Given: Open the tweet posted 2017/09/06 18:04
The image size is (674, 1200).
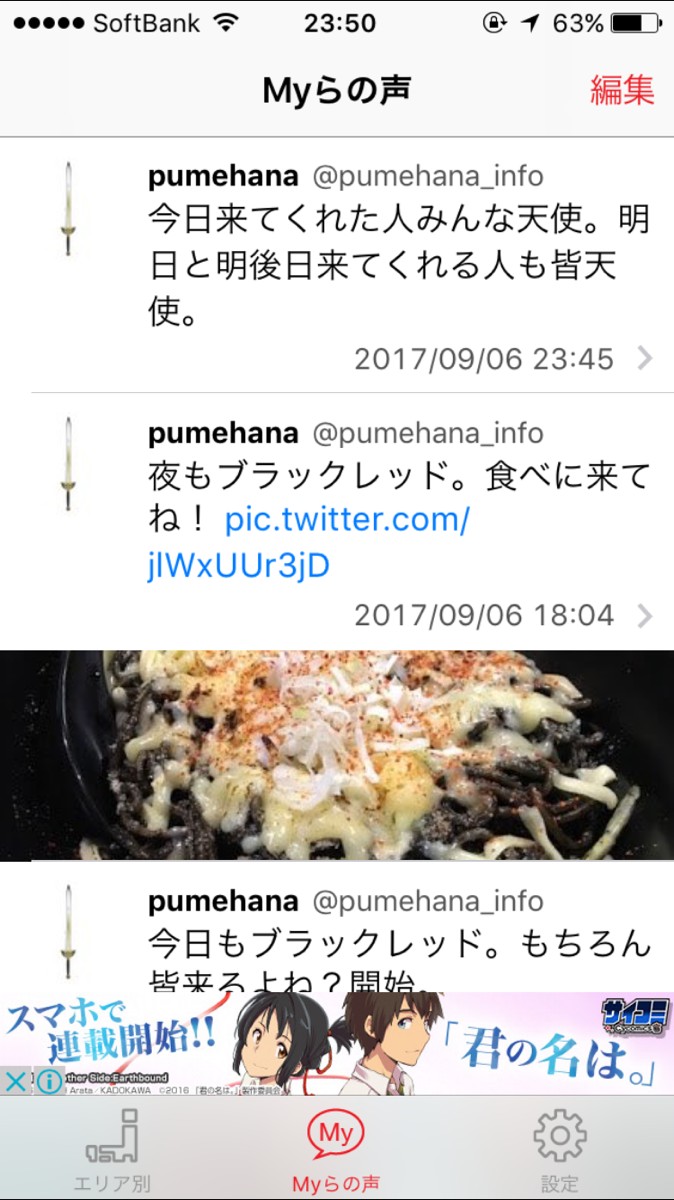Looking at the screenshot, I should (x=400, y=520).
